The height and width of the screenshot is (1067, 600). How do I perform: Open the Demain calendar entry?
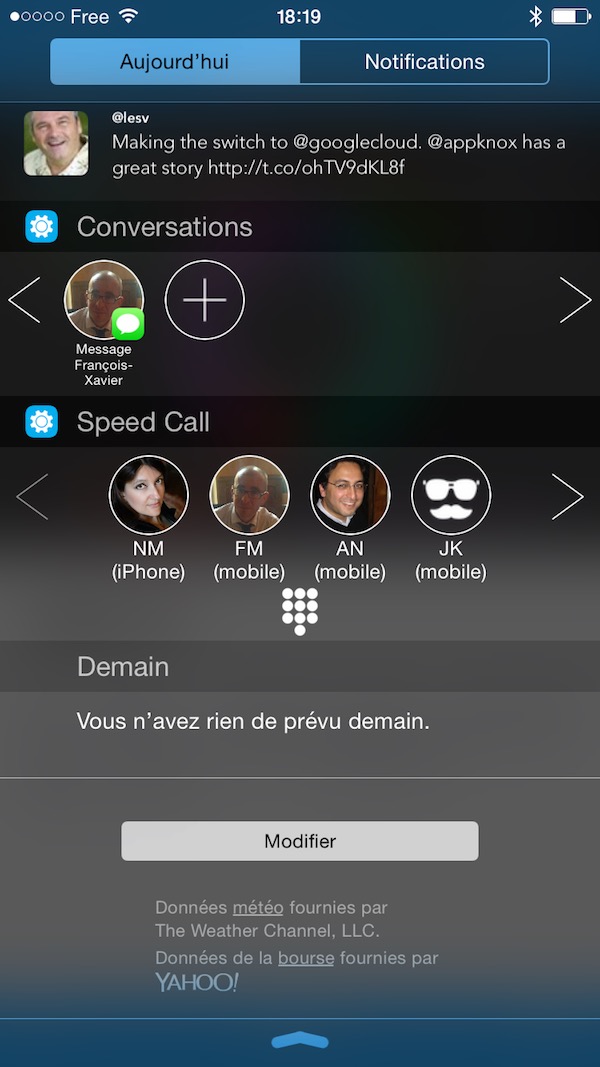300,722
